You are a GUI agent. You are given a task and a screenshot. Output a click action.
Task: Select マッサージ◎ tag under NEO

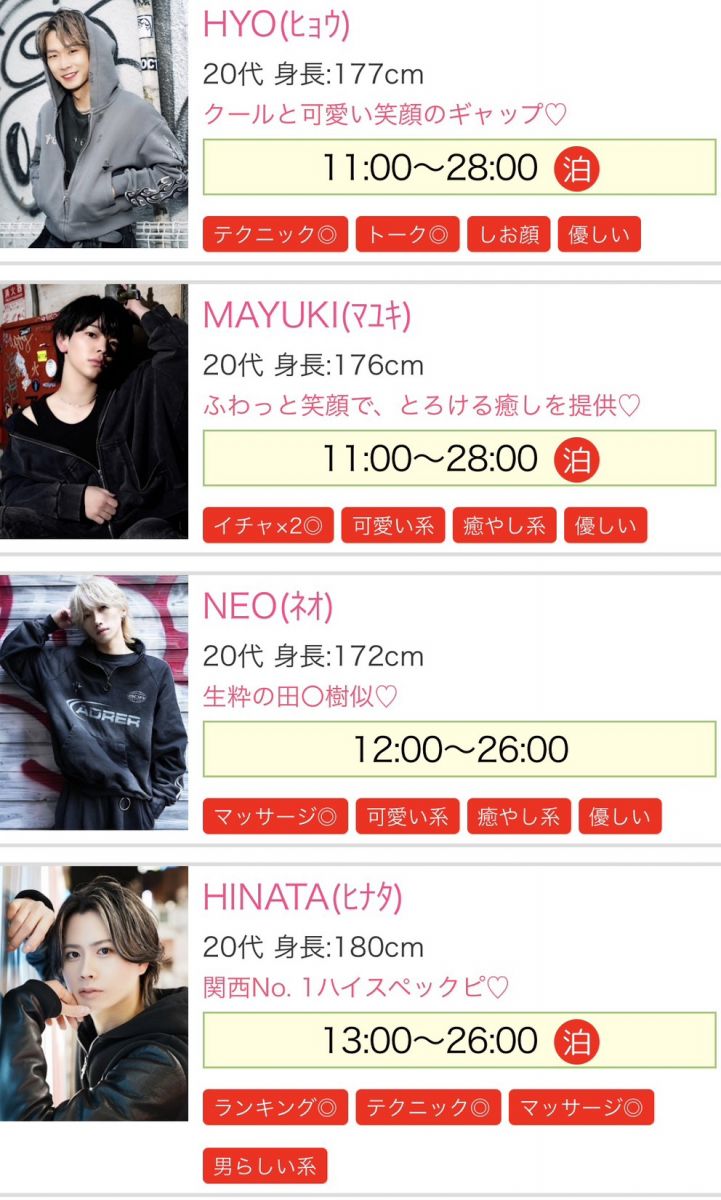pyautogui.click(x=275, y=817)
